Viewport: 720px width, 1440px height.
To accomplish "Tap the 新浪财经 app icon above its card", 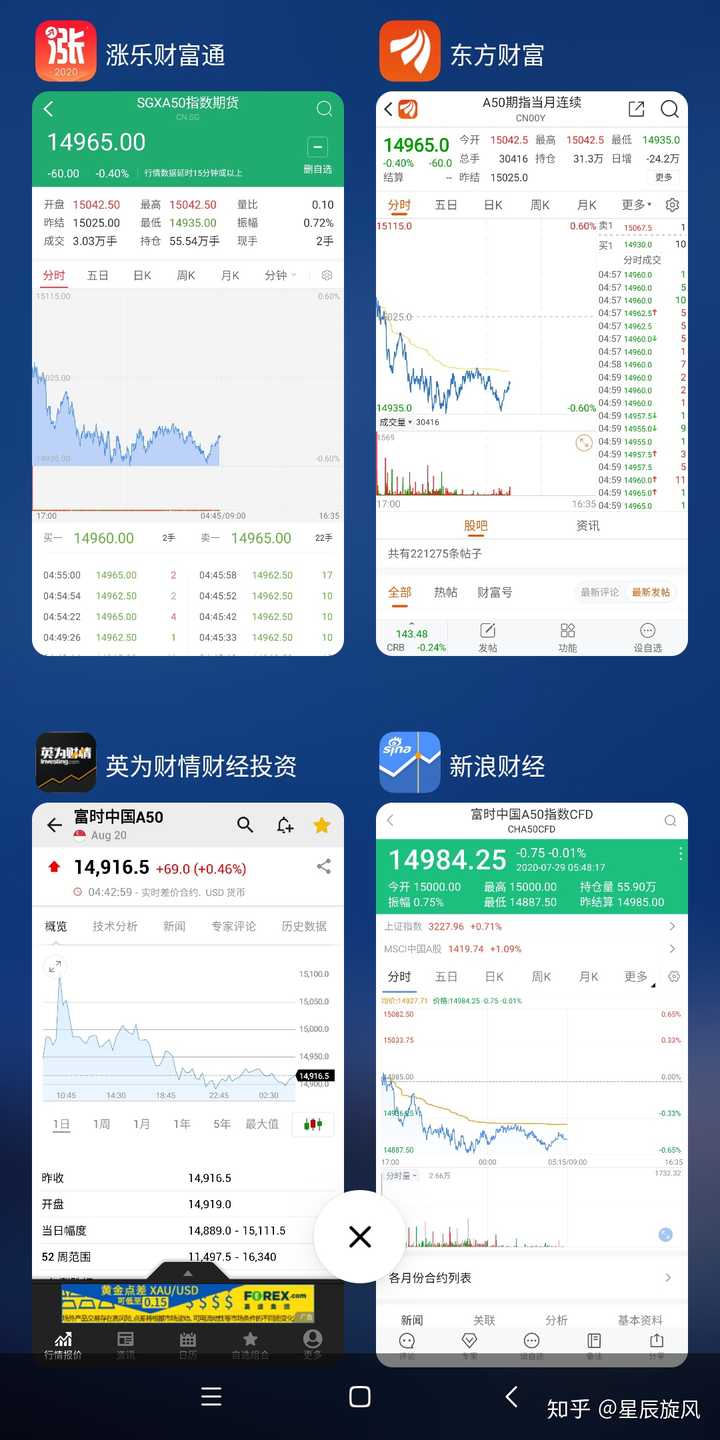I will pos(410,762).
